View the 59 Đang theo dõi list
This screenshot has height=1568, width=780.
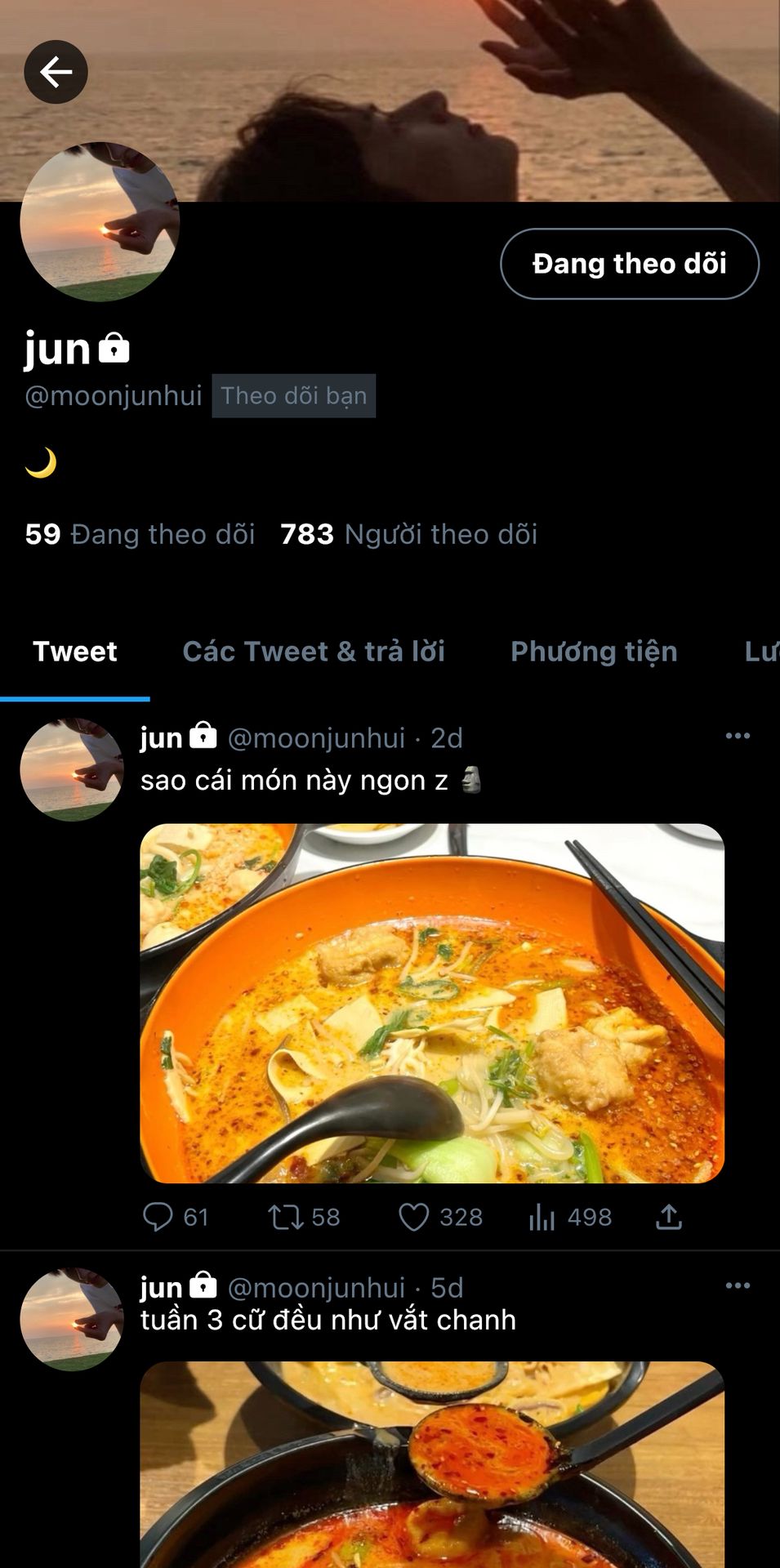click(x=140, y=534)
